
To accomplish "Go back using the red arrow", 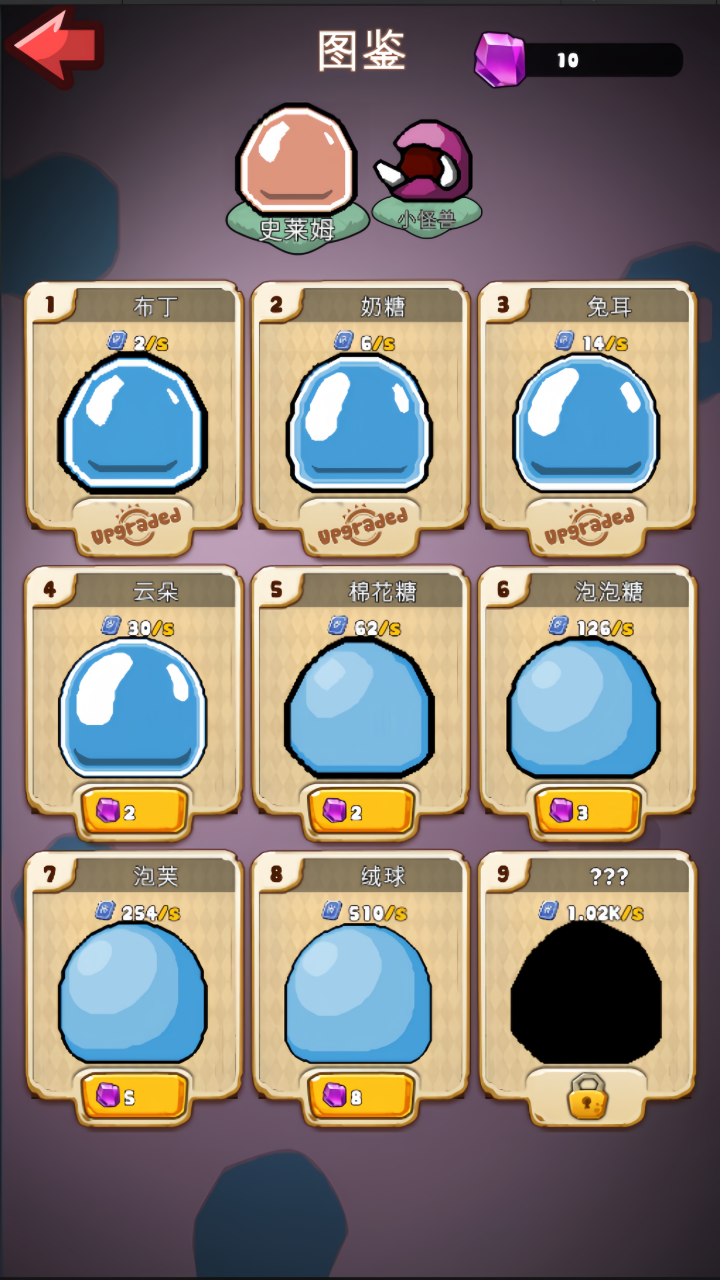I will (56, 45).
